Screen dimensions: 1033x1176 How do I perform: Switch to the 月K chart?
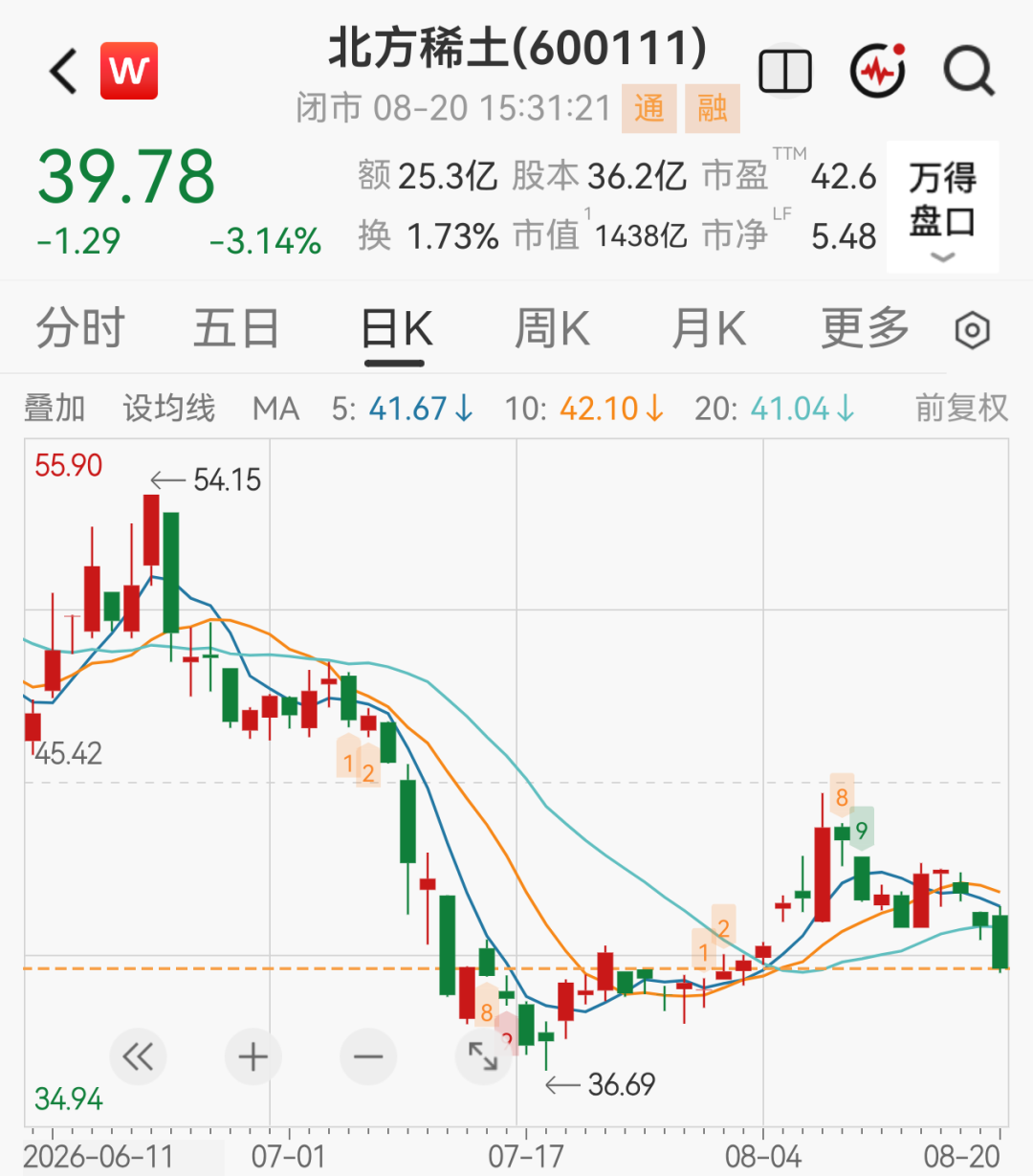709,330
